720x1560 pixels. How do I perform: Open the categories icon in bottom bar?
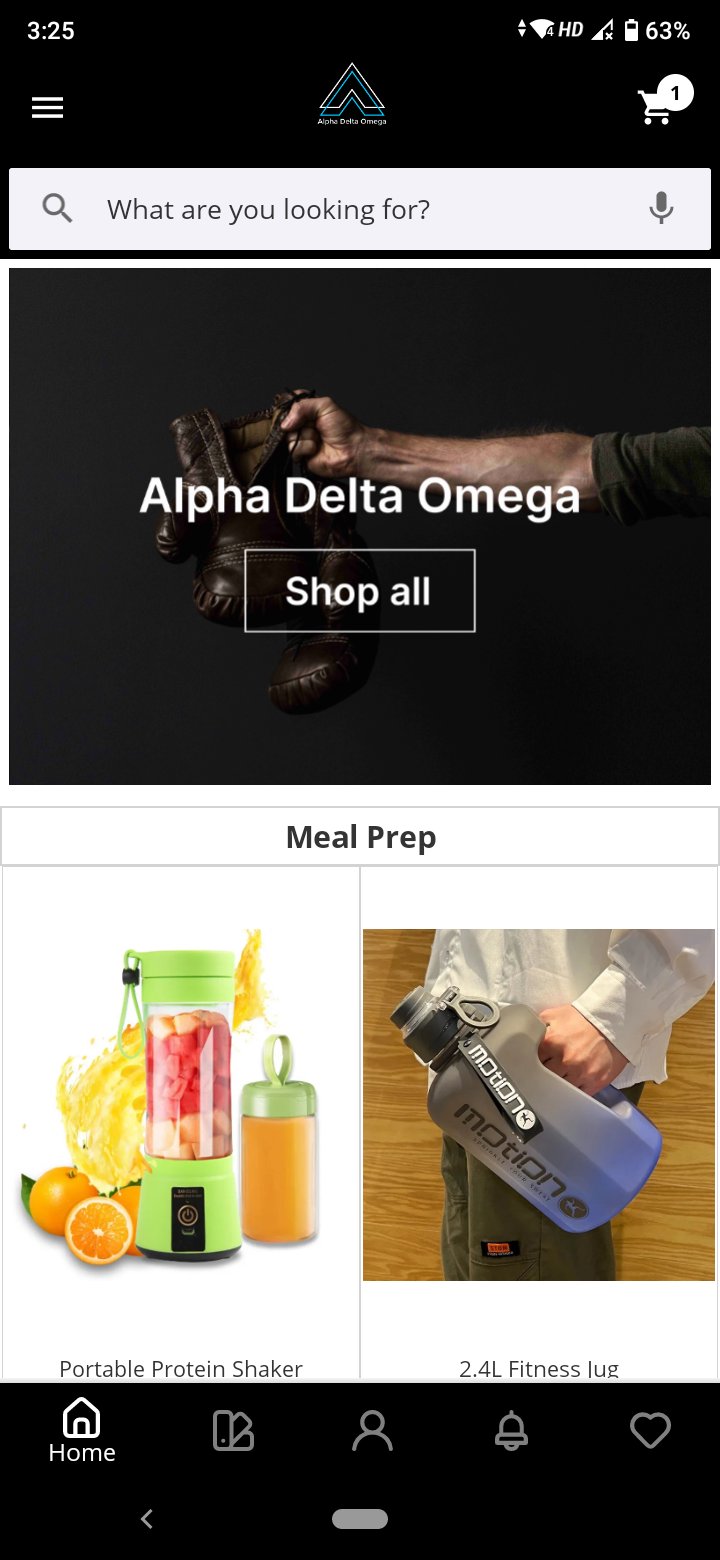click(x=231, y=1430)
